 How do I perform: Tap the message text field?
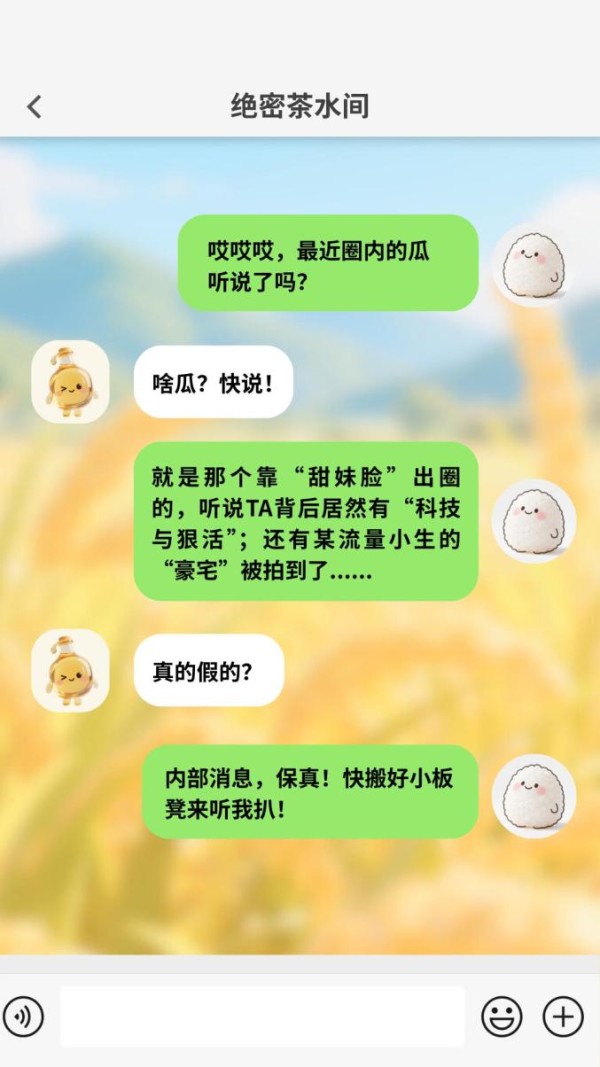tap(262, 1017)
